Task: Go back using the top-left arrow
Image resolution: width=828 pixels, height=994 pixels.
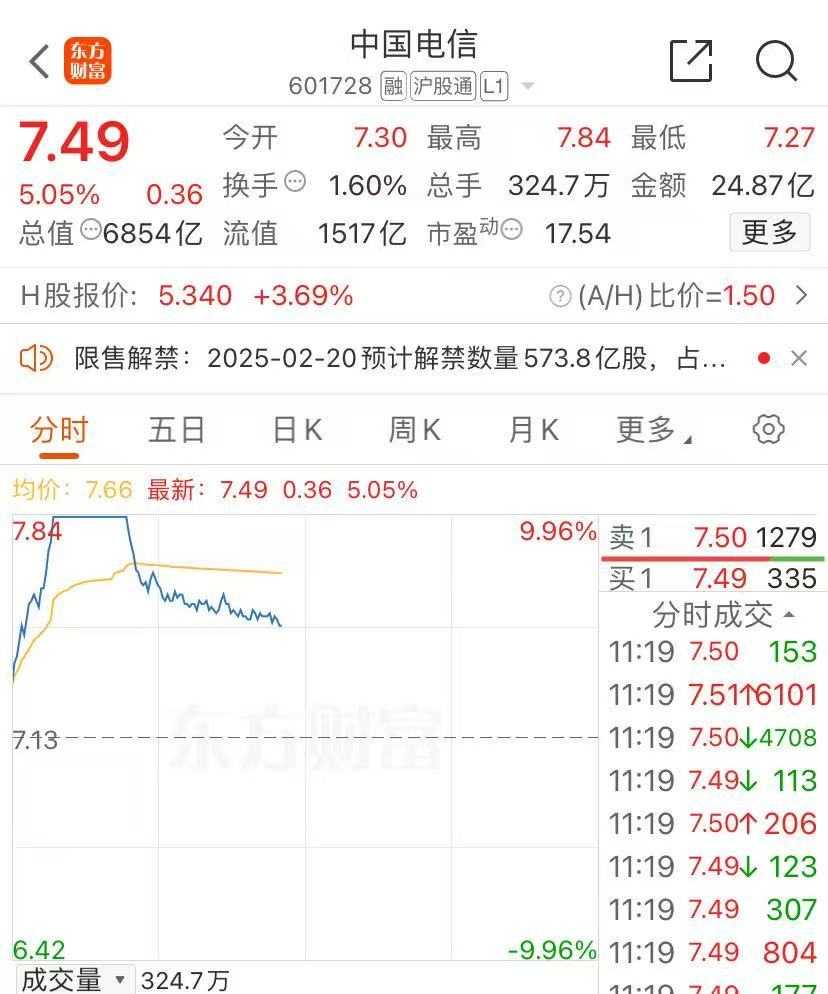Action: 40,62
